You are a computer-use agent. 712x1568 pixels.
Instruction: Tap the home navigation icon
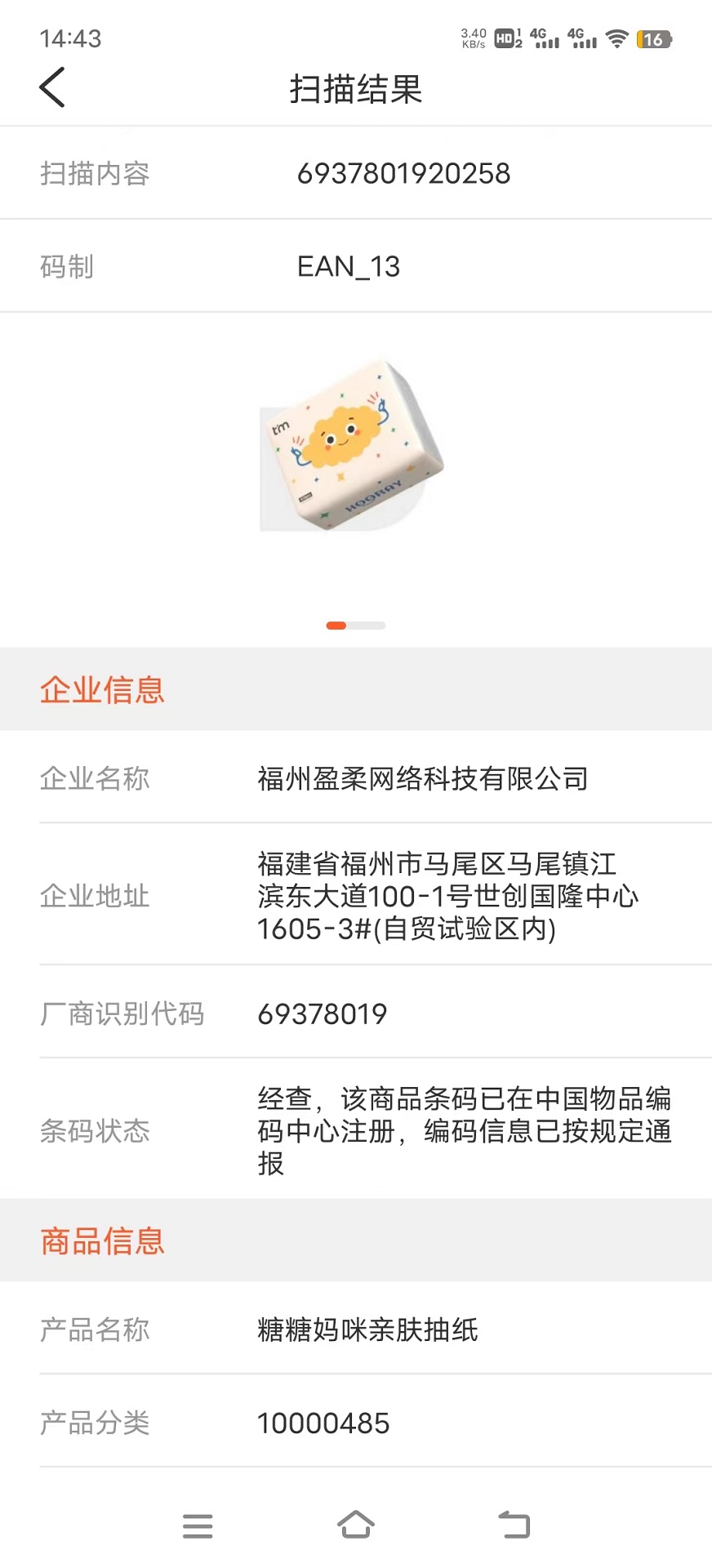[355, 1524]
